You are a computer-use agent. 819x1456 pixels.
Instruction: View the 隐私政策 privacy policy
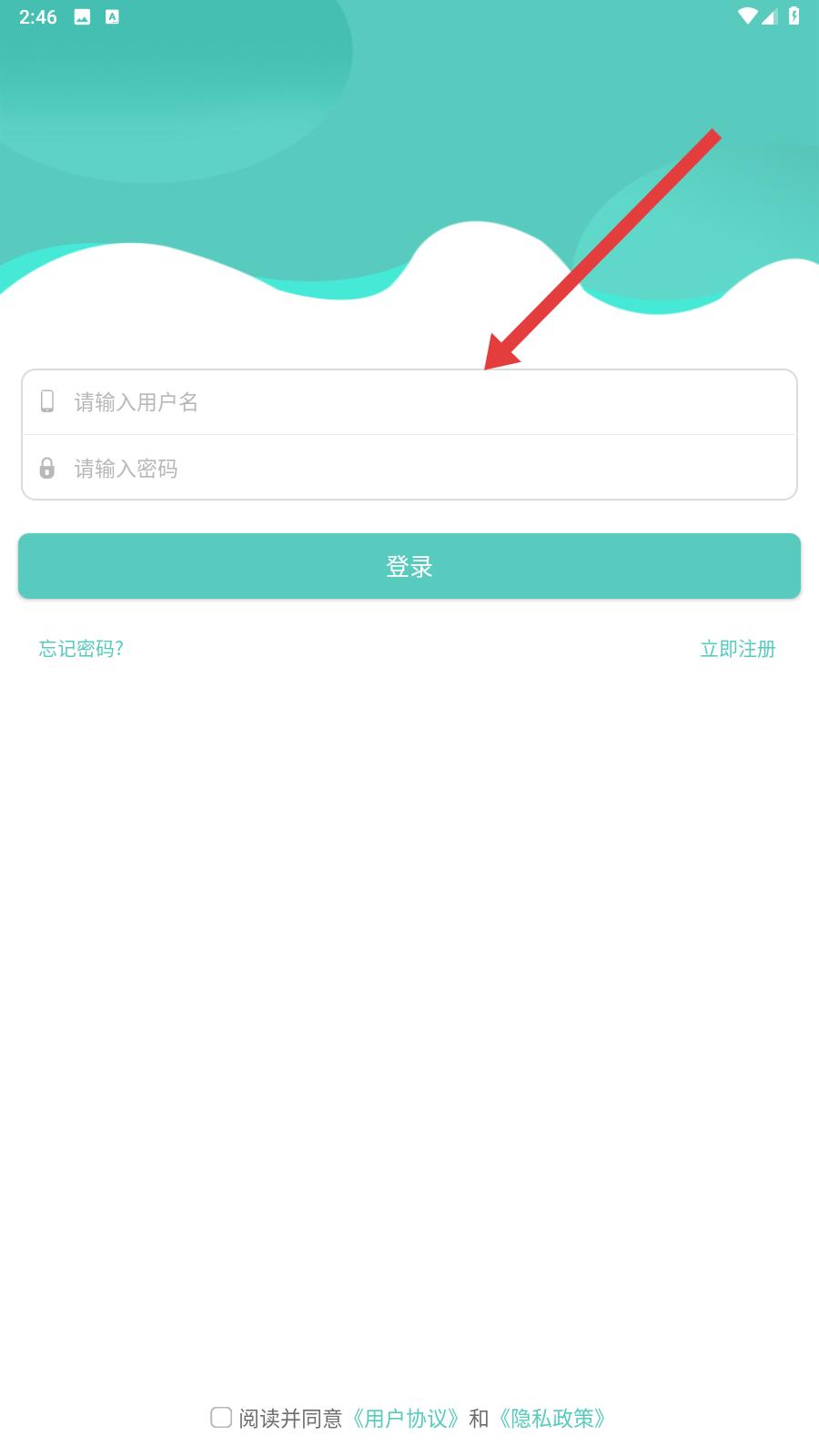click(552, 1418)
